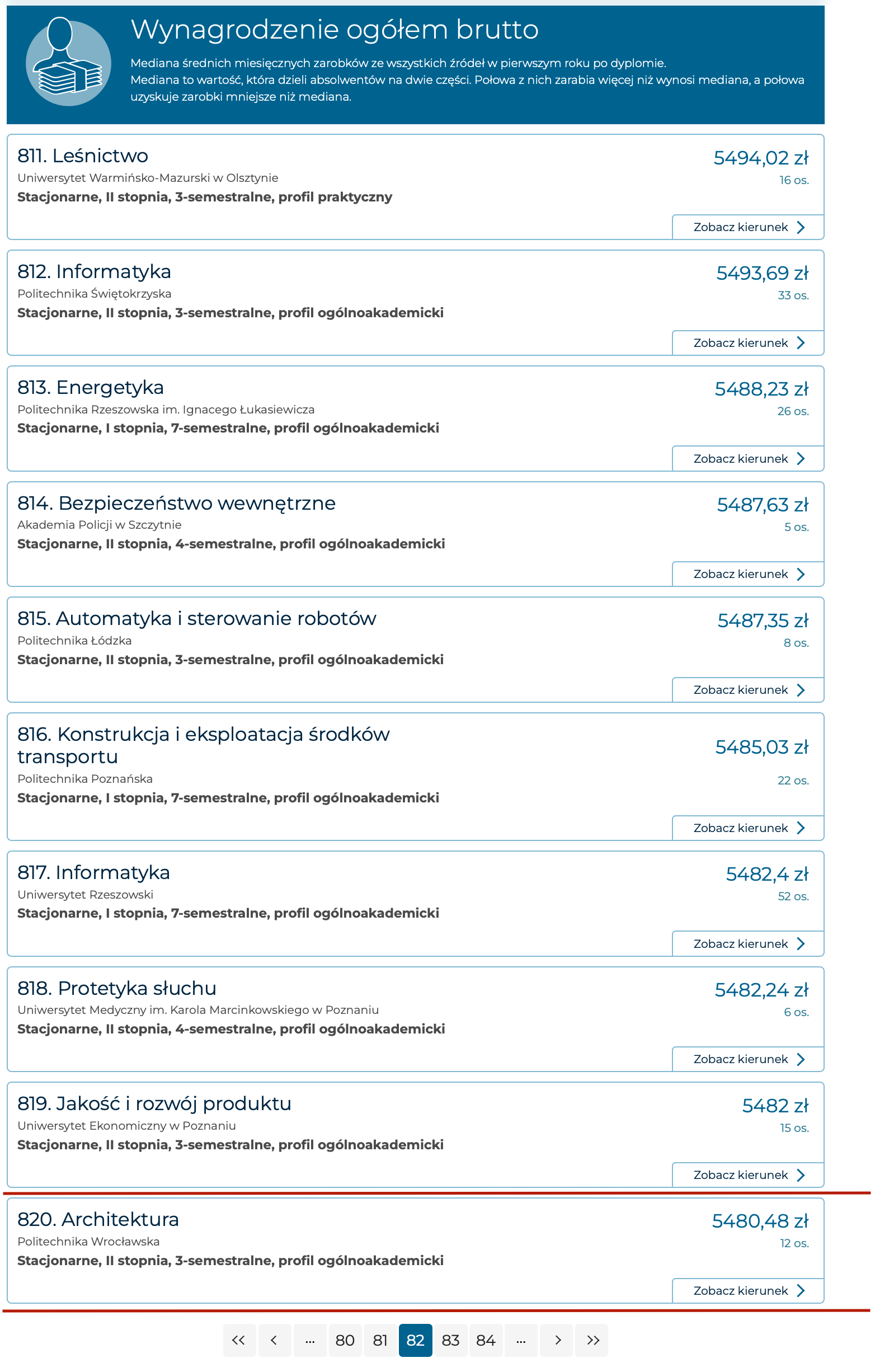Select page 80 in pagination
The height and width of the screenshot is (1372, 875).
tap(345, 1341)
